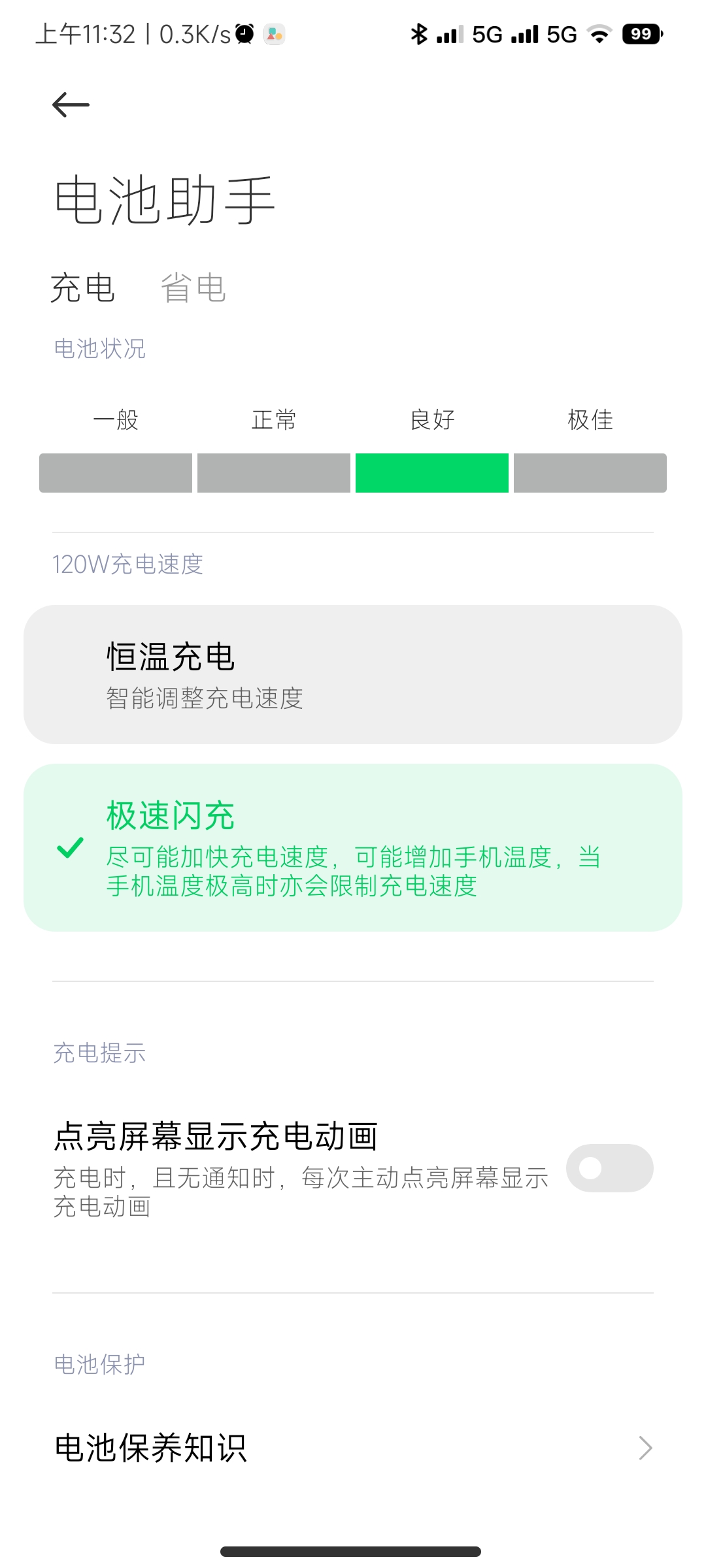This screenshot has height=1568, width=706.
Task: Select the 充电 tab
Action: 83,288
